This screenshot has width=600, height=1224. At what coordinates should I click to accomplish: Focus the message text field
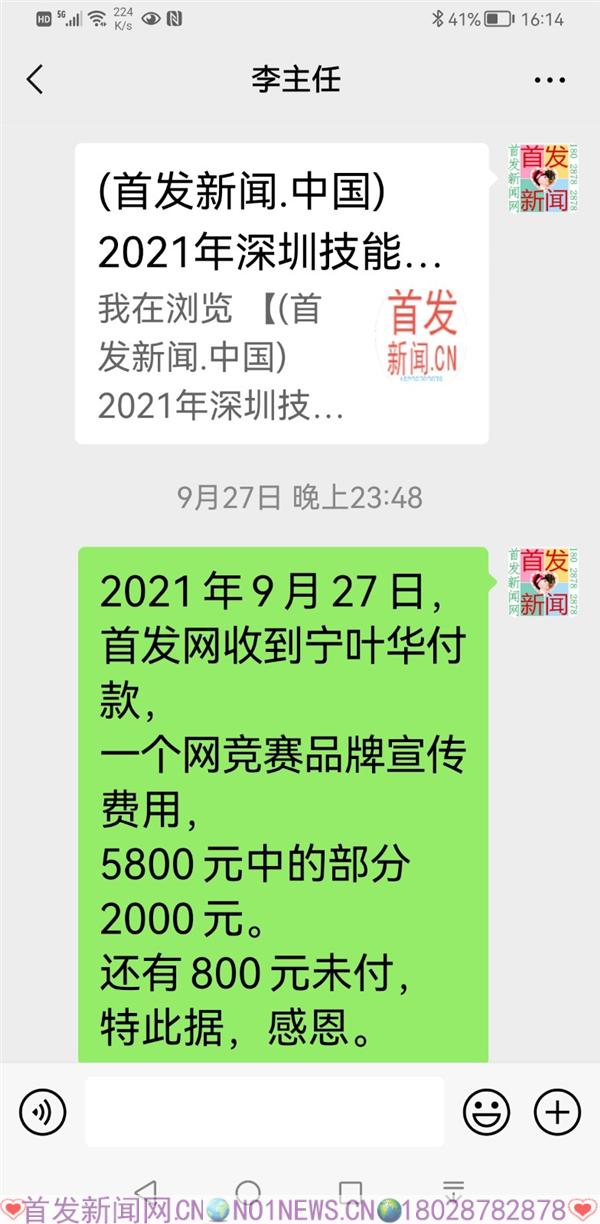(264, 1111)
